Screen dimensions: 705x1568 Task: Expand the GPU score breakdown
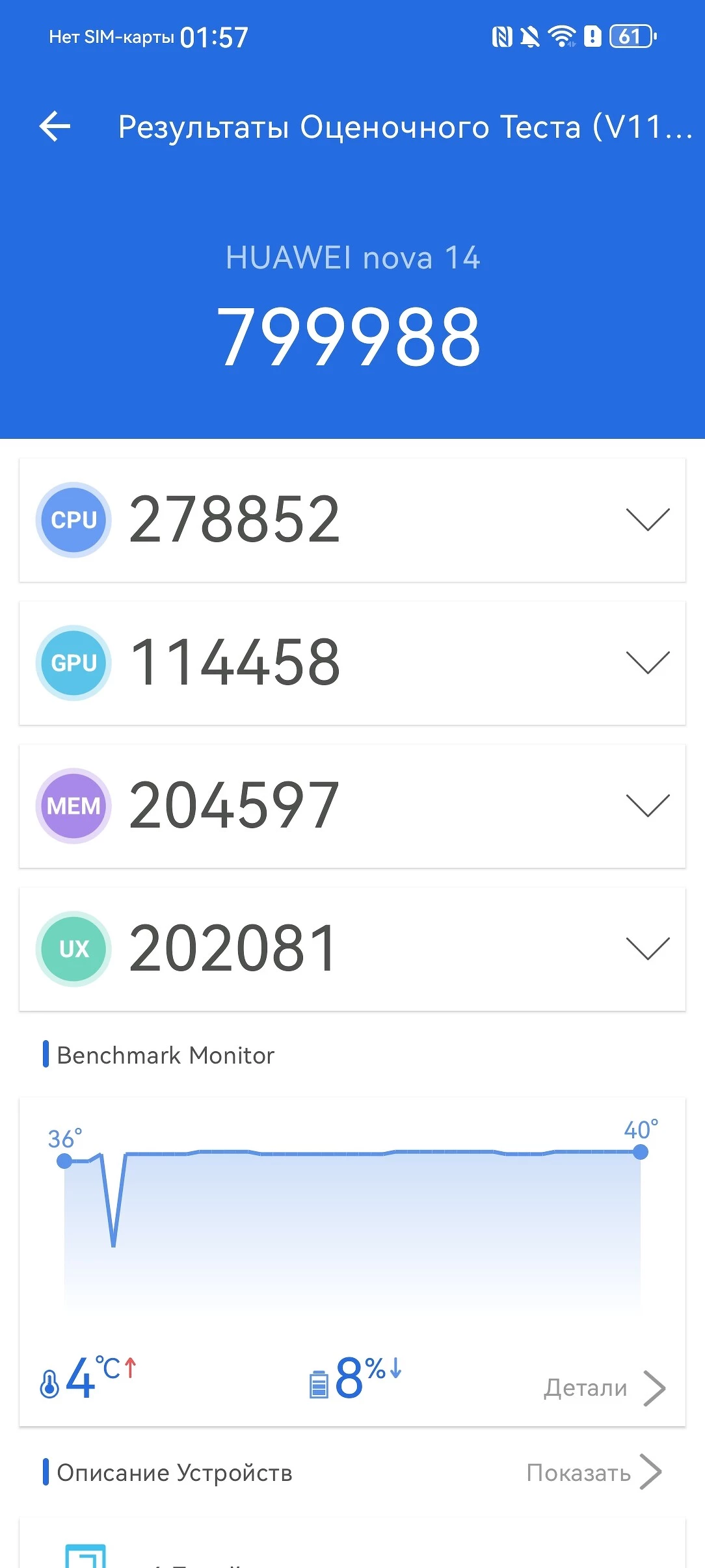click(647, 662)
